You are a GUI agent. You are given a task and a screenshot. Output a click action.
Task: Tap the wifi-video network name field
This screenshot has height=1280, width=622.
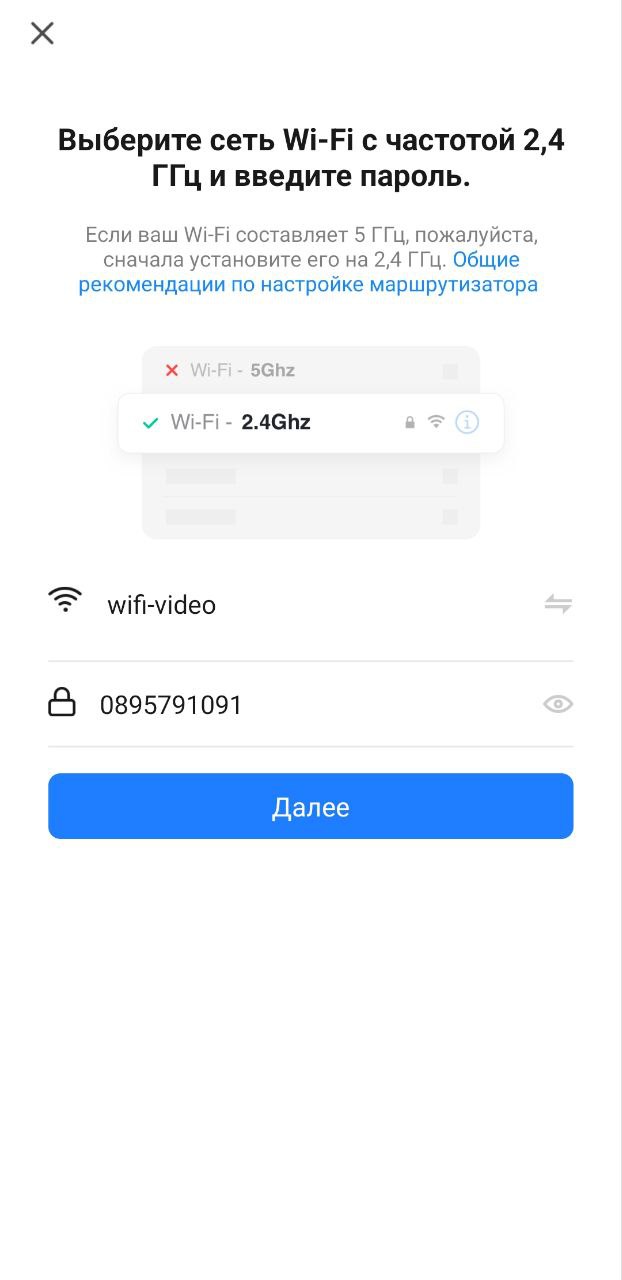(x=300, y=605)
